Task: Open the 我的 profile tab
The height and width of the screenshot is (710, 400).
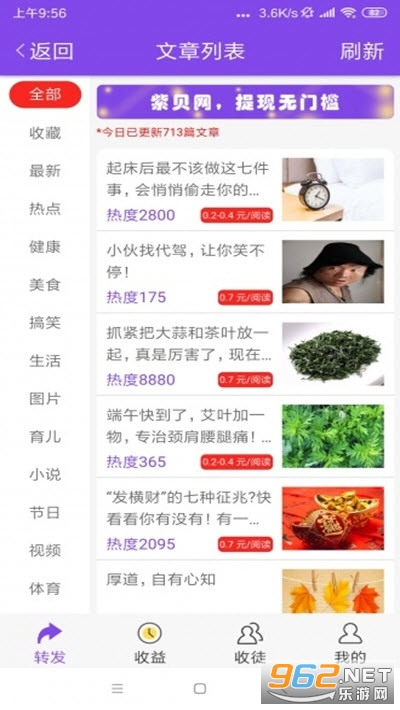Action: click(x=350, y=643)
